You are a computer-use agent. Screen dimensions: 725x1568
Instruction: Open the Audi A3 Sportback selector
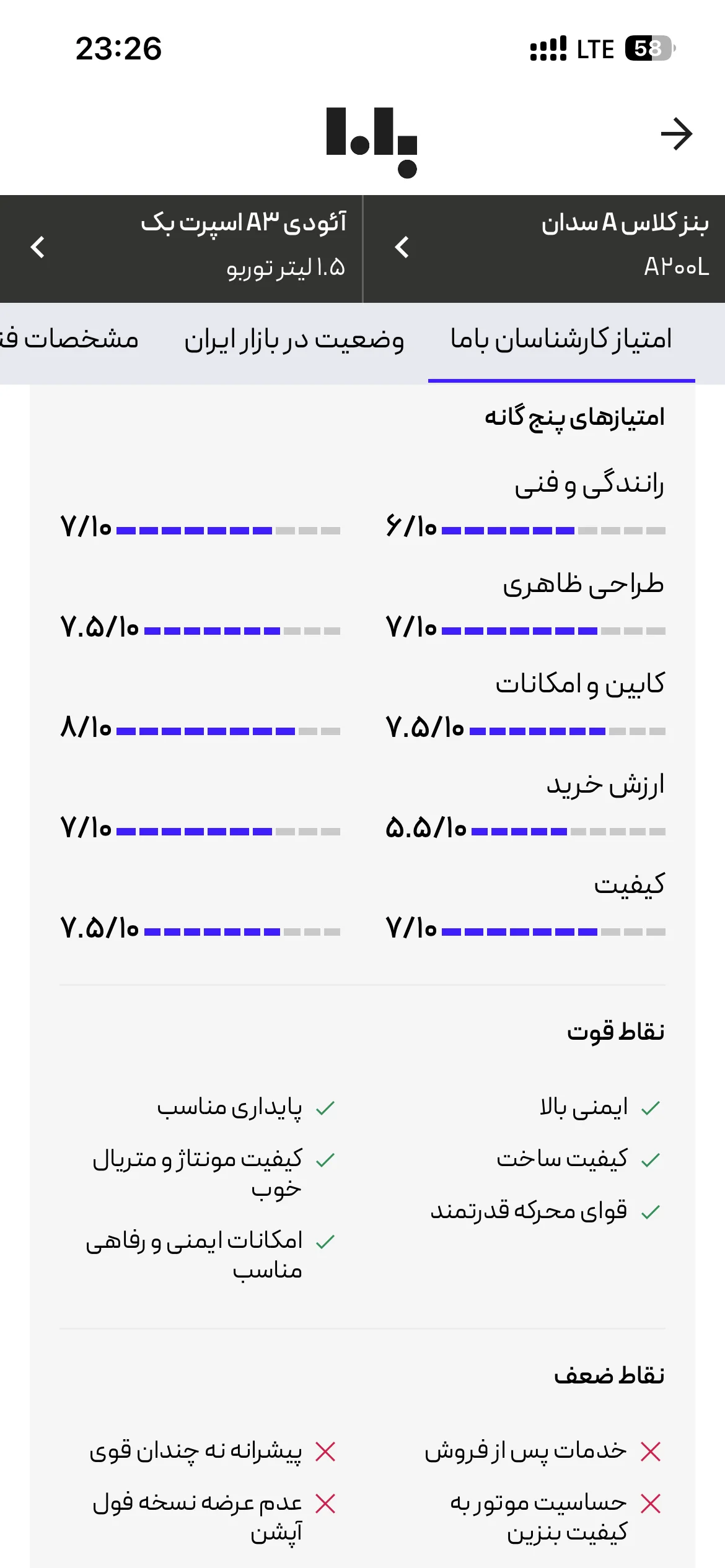pos(181,249)
